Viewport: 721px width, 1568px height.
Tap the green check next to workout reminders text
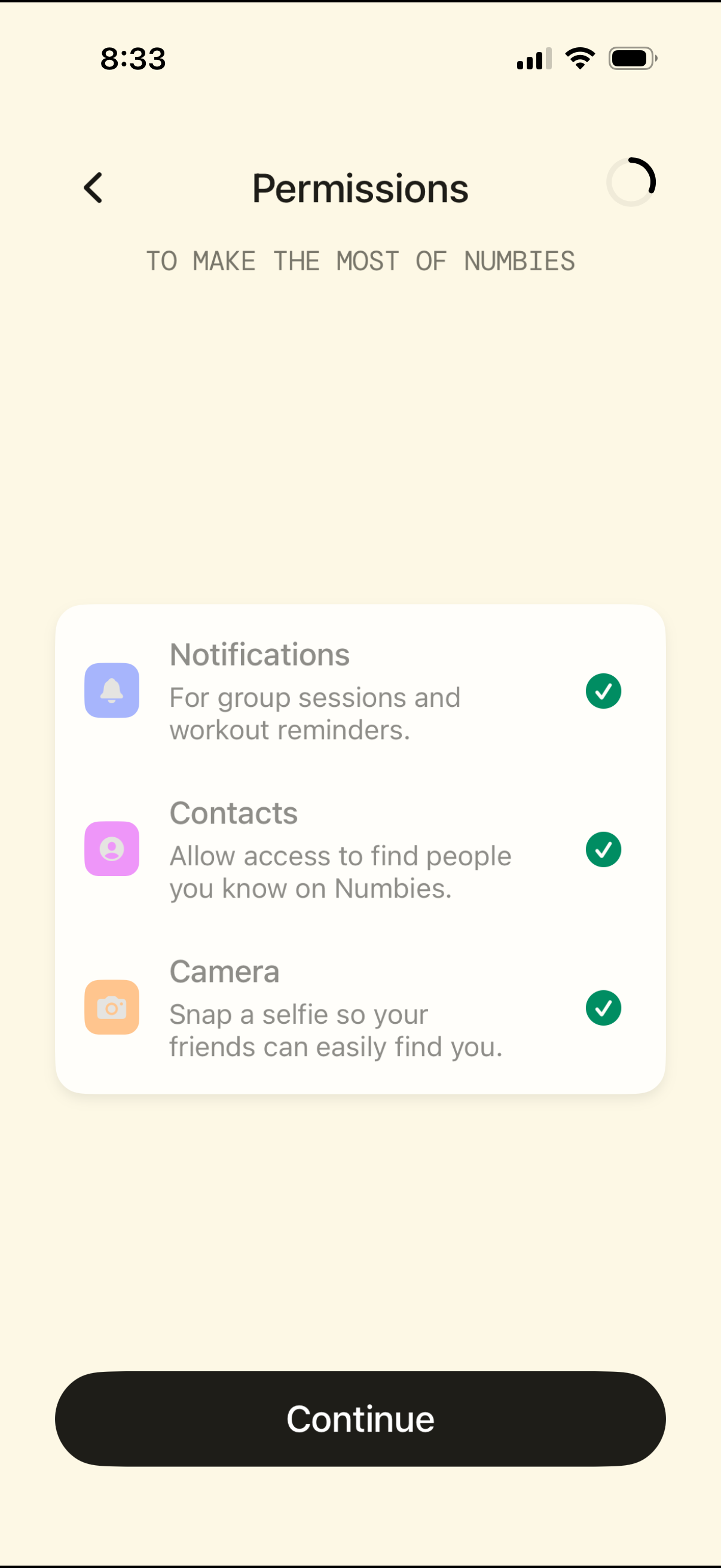[603, 691]
